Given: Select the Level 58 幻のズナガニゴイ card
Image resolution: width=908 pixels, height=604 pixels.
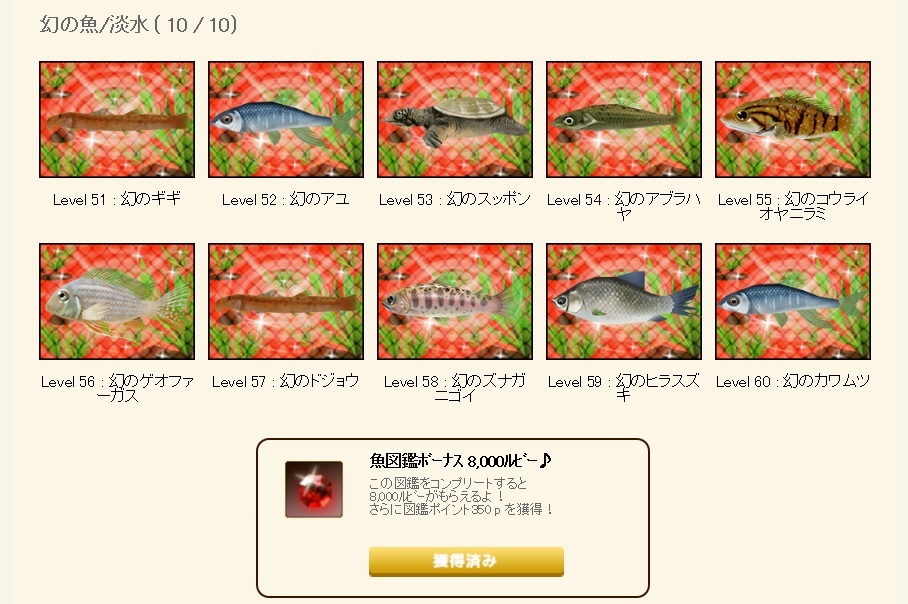Looking at the screenshot, I should point(455,301).
